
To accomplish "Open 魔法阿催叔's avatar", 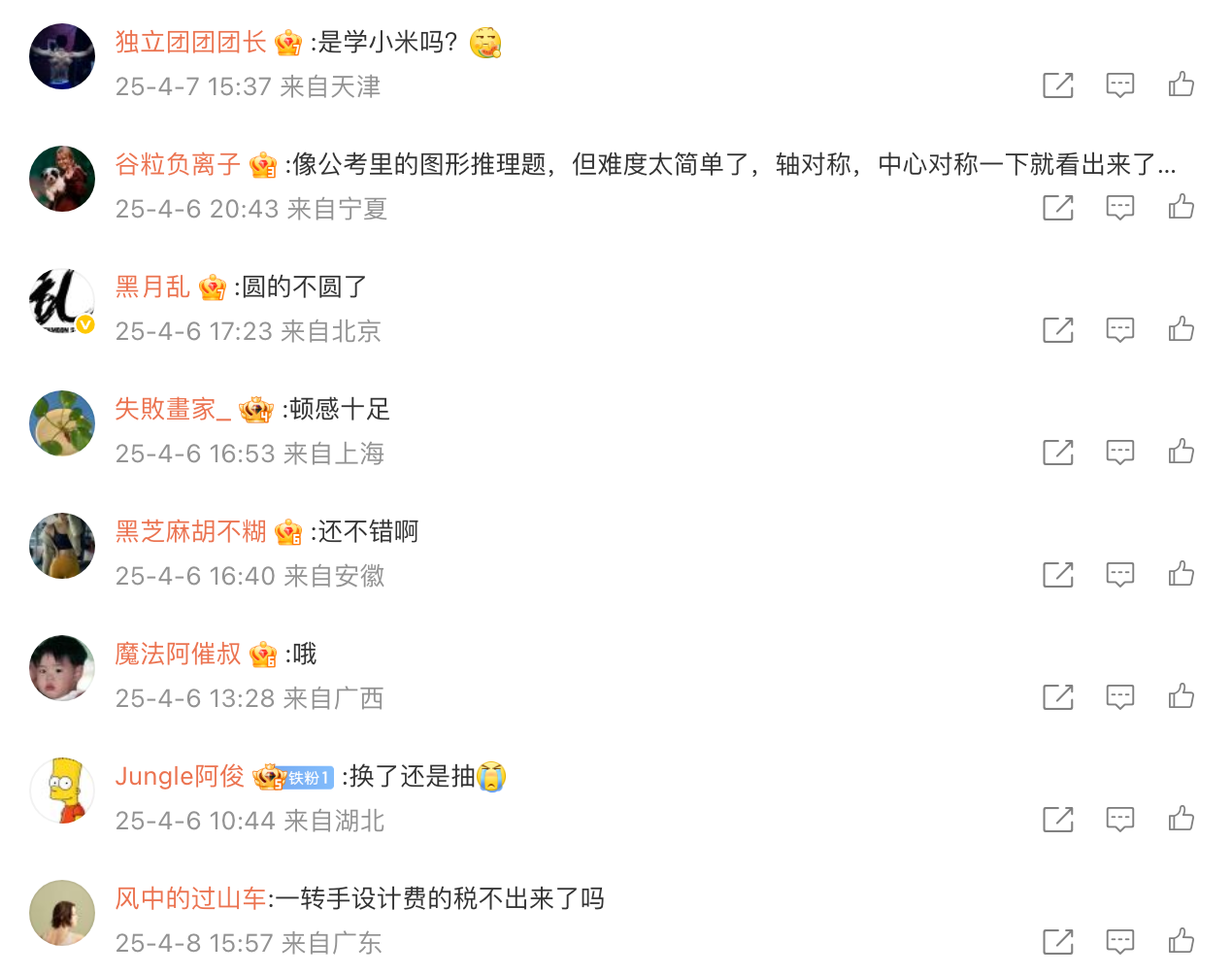I will 62,668.
